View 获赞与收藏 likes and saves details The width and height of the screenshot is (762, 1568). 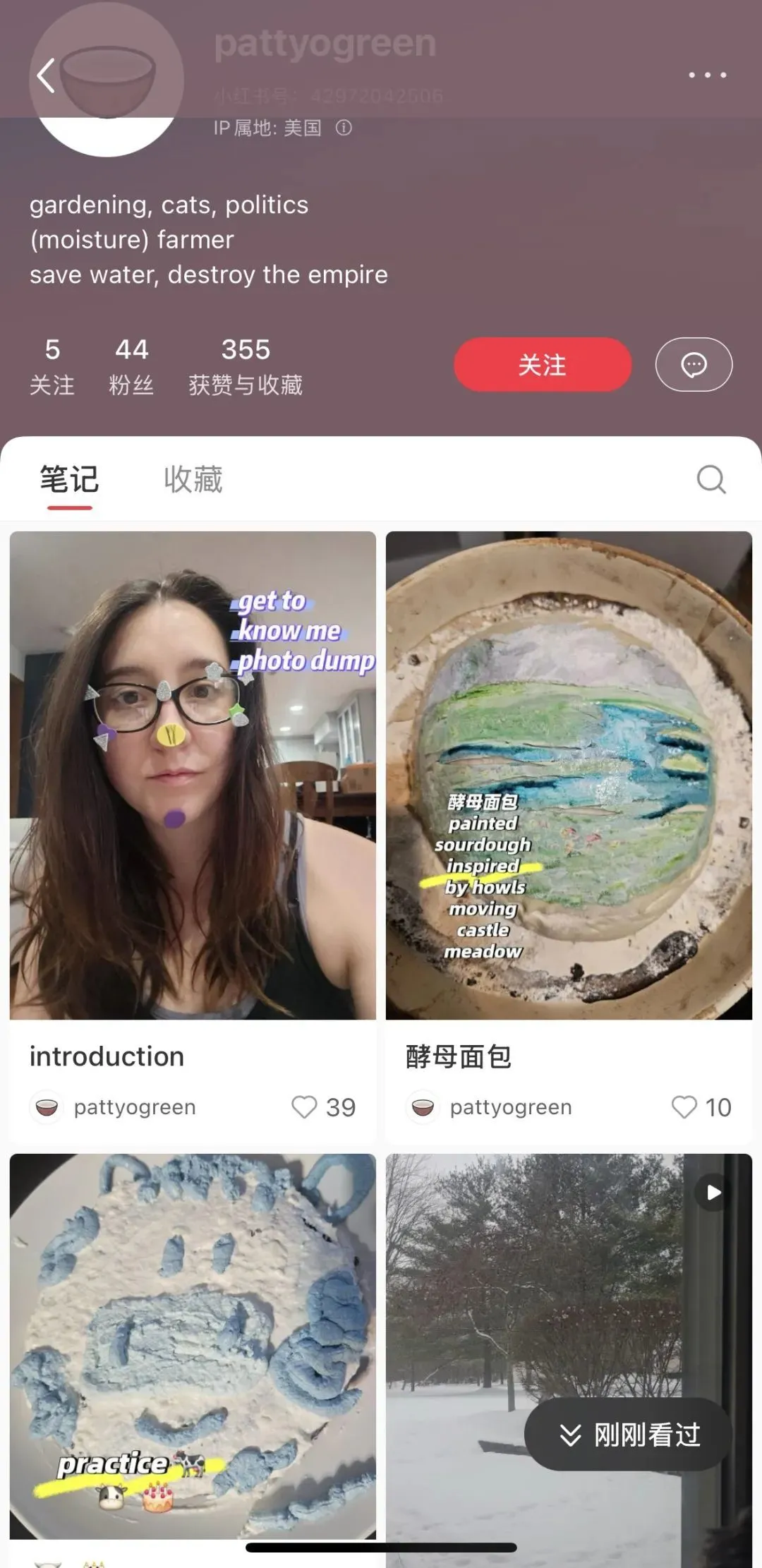pos(245,366)
